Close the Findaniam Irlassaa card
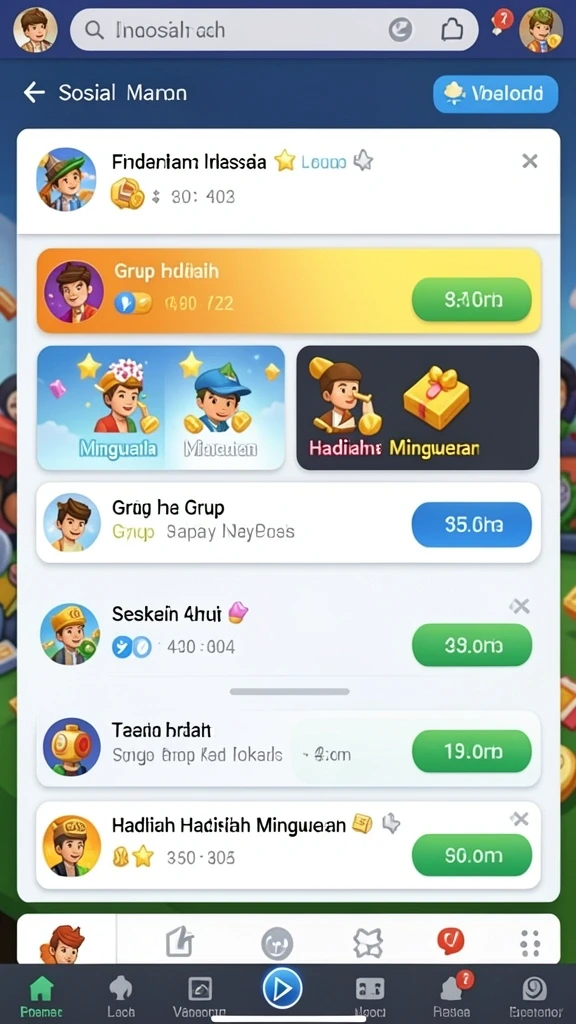 [x=530, y=161]
